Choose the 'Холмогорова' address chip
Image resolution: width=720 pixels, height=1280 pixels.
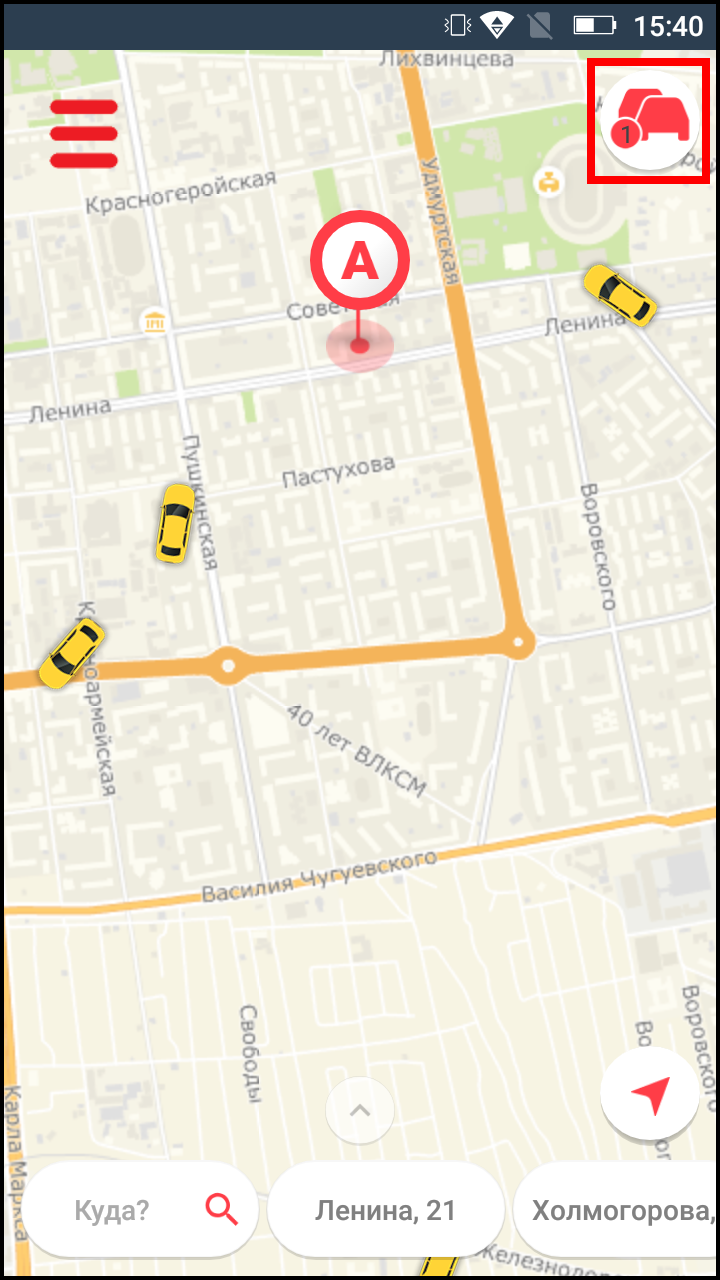[x=616, y=1210]
